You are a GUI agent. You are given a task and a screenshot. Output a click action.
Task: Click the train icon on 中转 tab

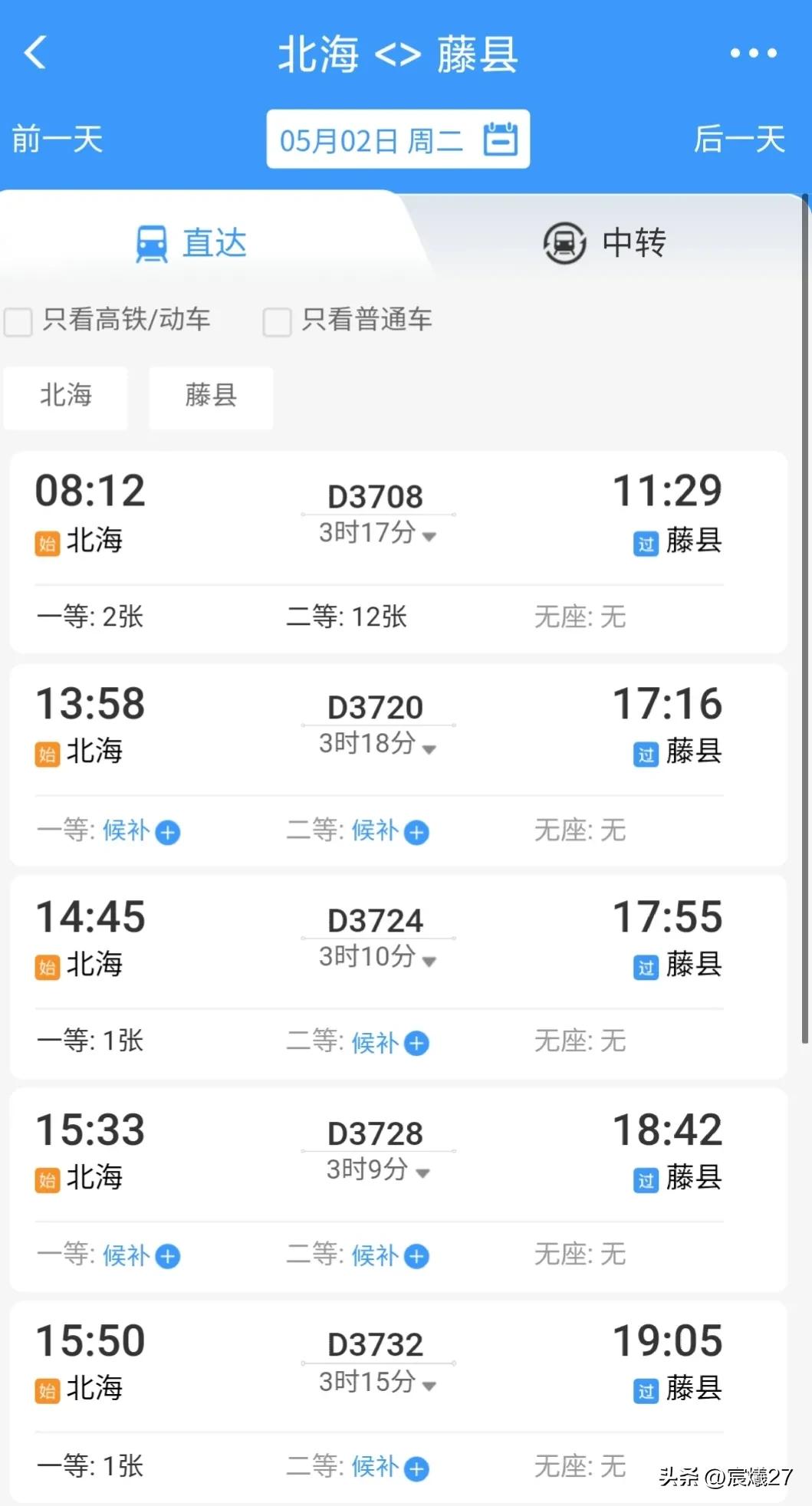coord(564,242)
